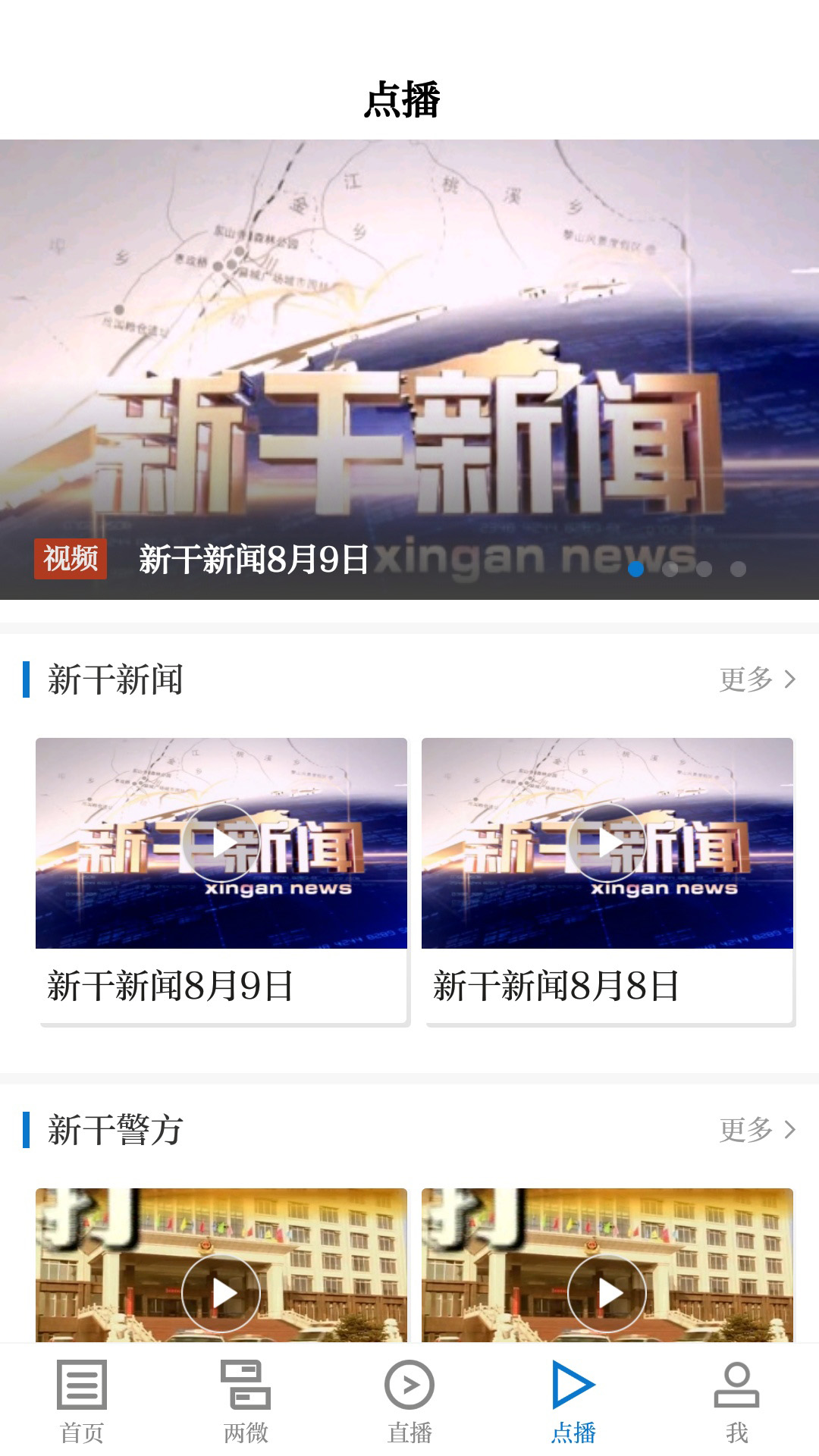Select the 点播 on-demand tab

coord(573,1401)
